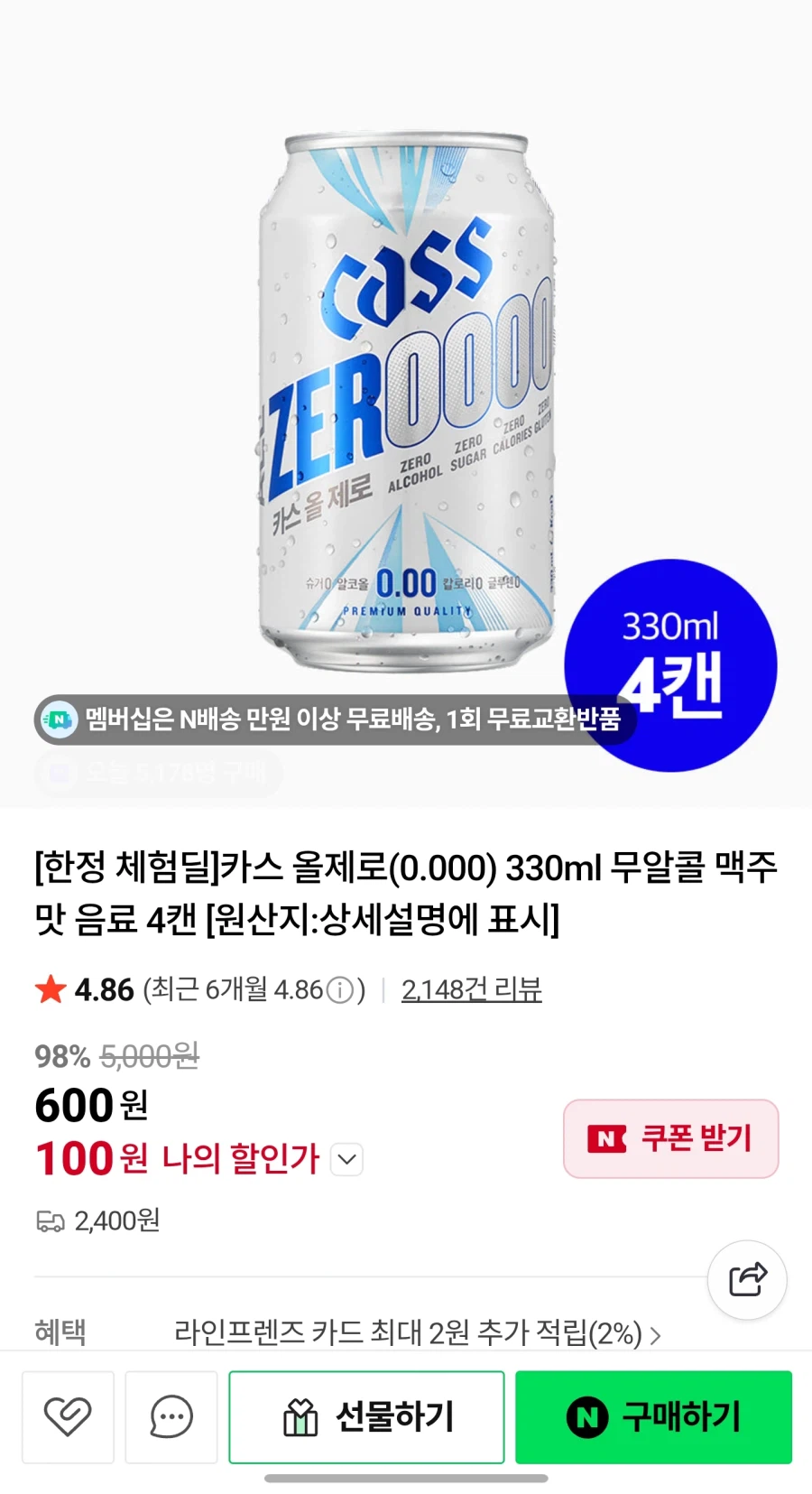Click the gift box icon inside 선물하기
812x1494 pixels.
(x=300, y=1417)
